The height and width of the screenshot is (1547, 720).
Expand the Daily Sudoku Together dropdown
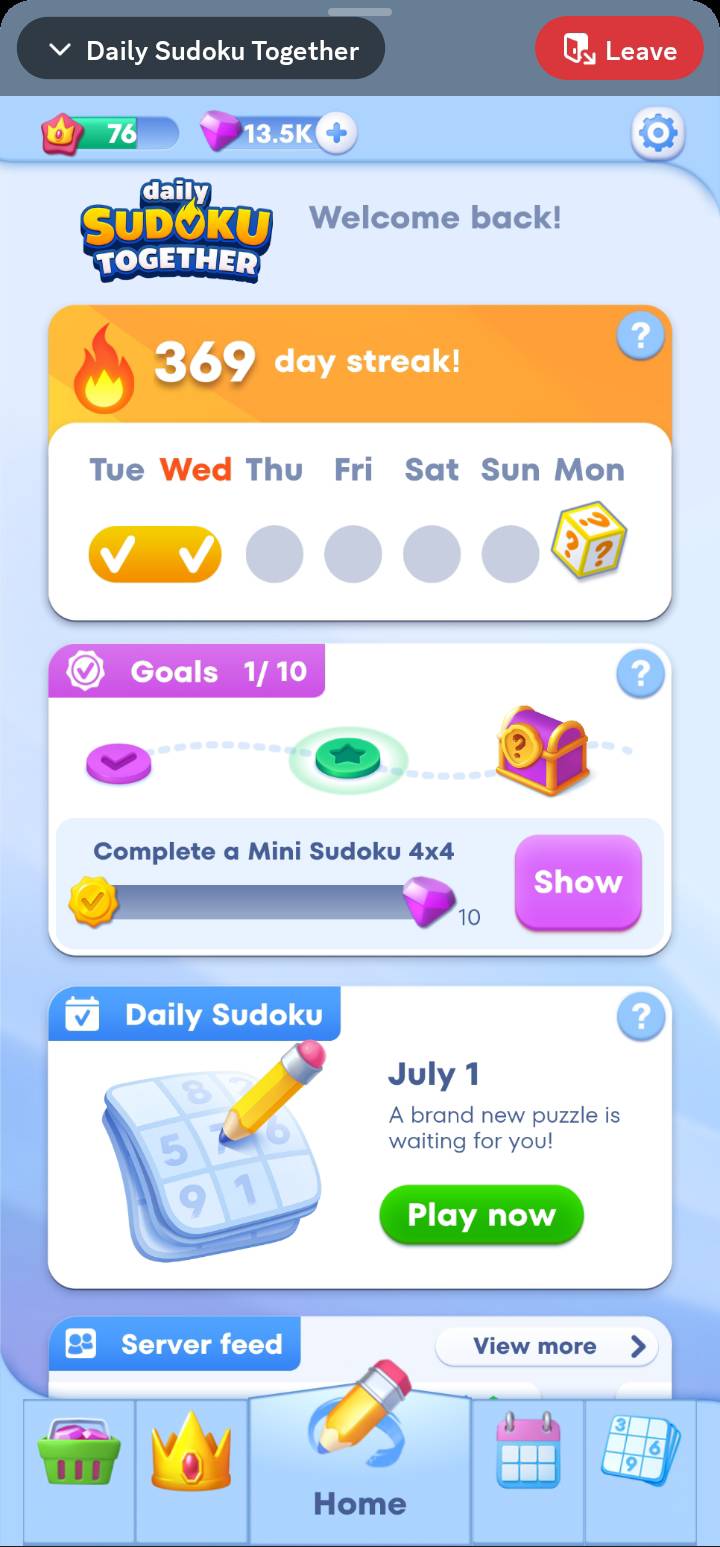point(202,50)
